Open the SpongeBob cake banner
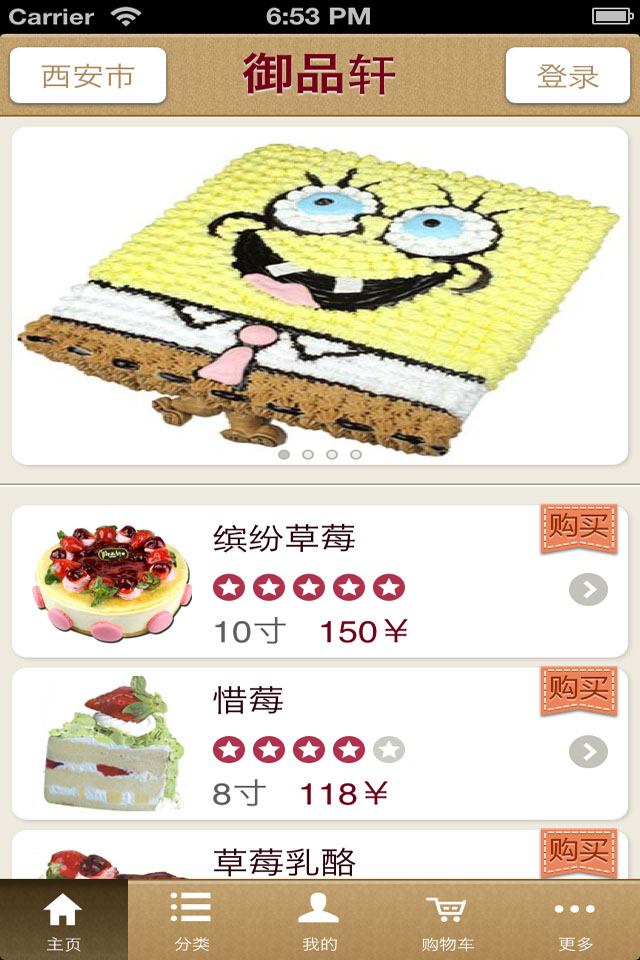640x960 pixels. point(320,295)
